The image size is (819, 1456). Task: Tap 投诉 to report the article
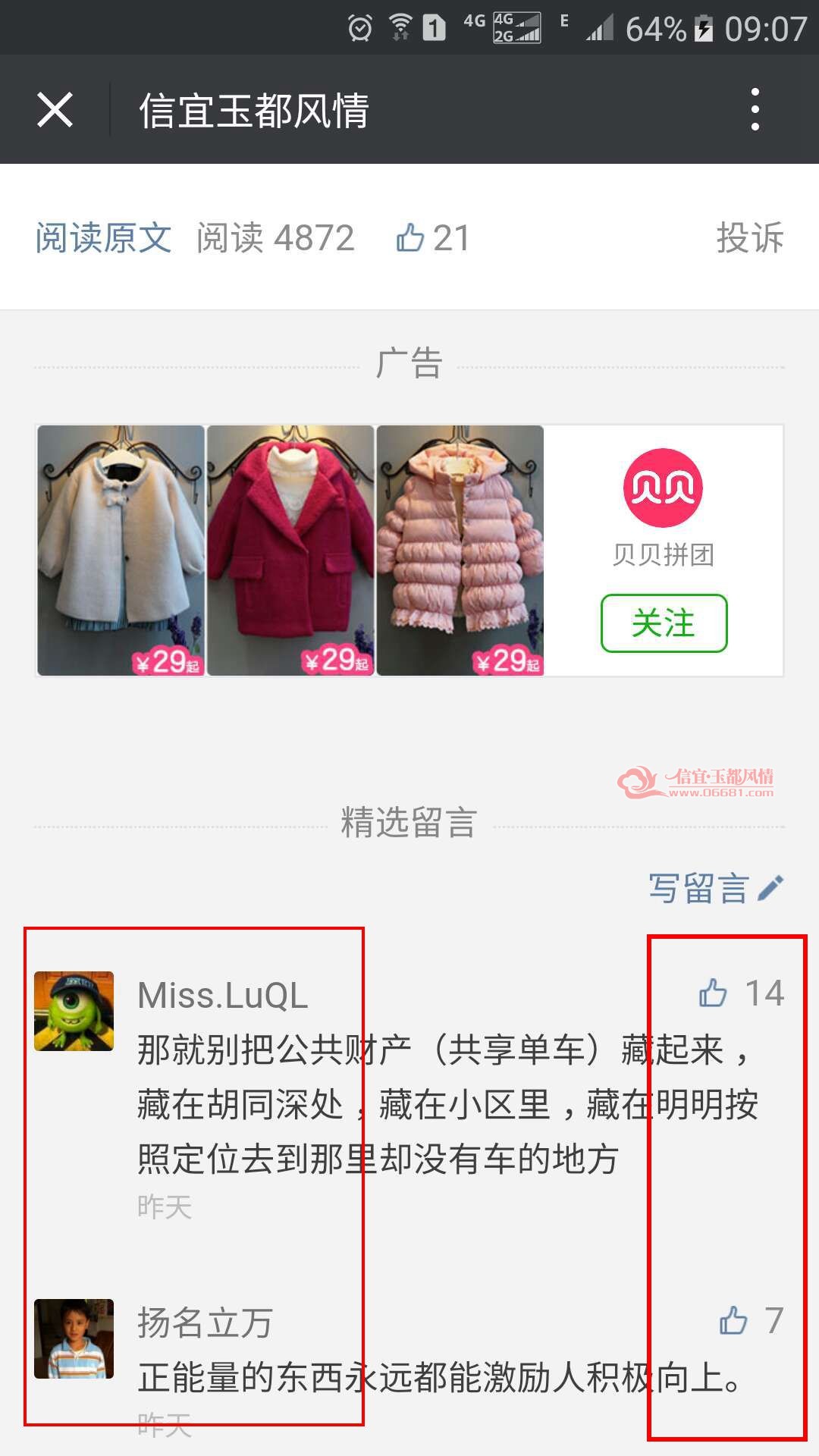750,238
